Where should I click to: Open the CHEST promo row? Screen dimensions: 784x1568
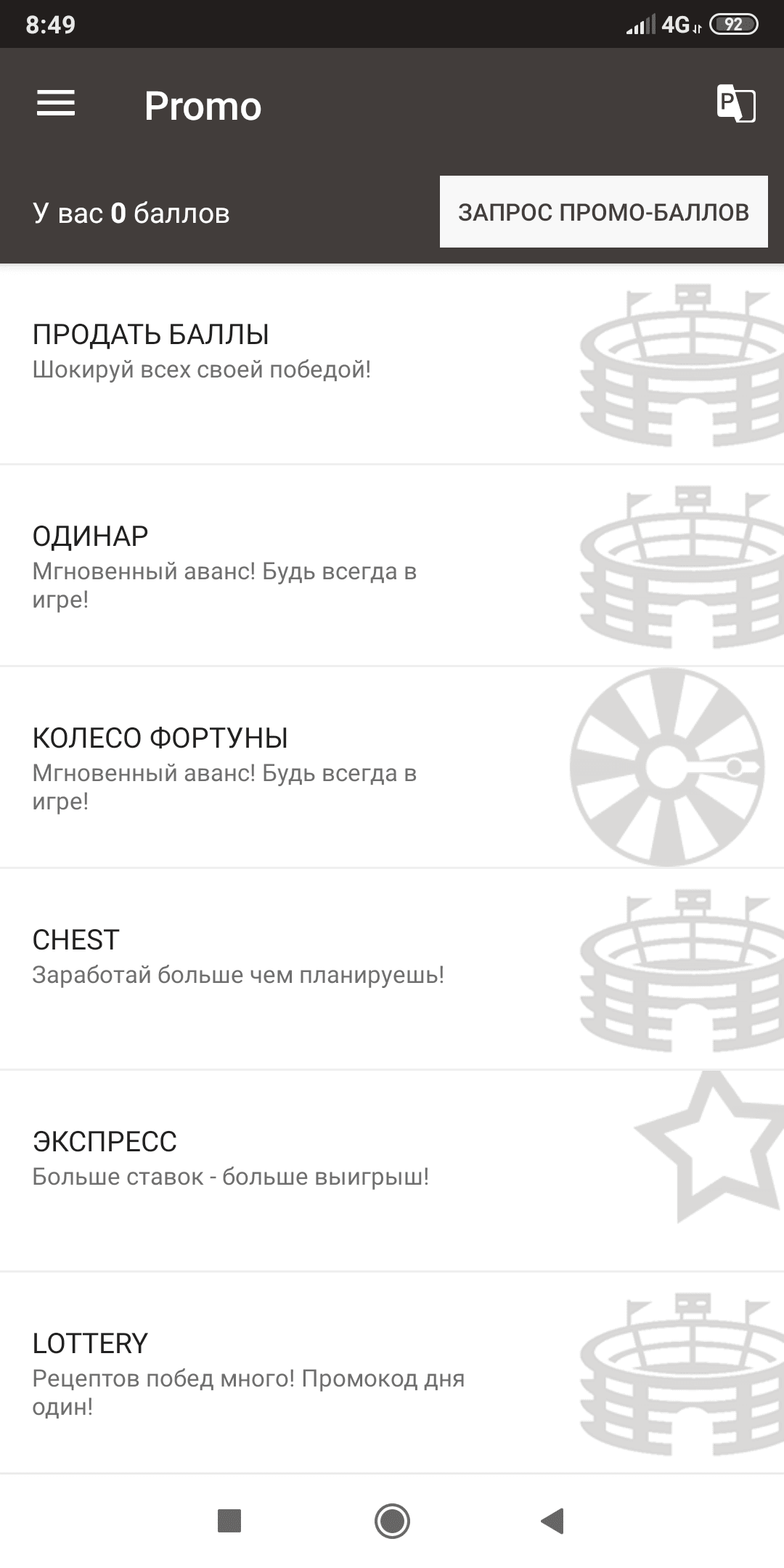392,969
